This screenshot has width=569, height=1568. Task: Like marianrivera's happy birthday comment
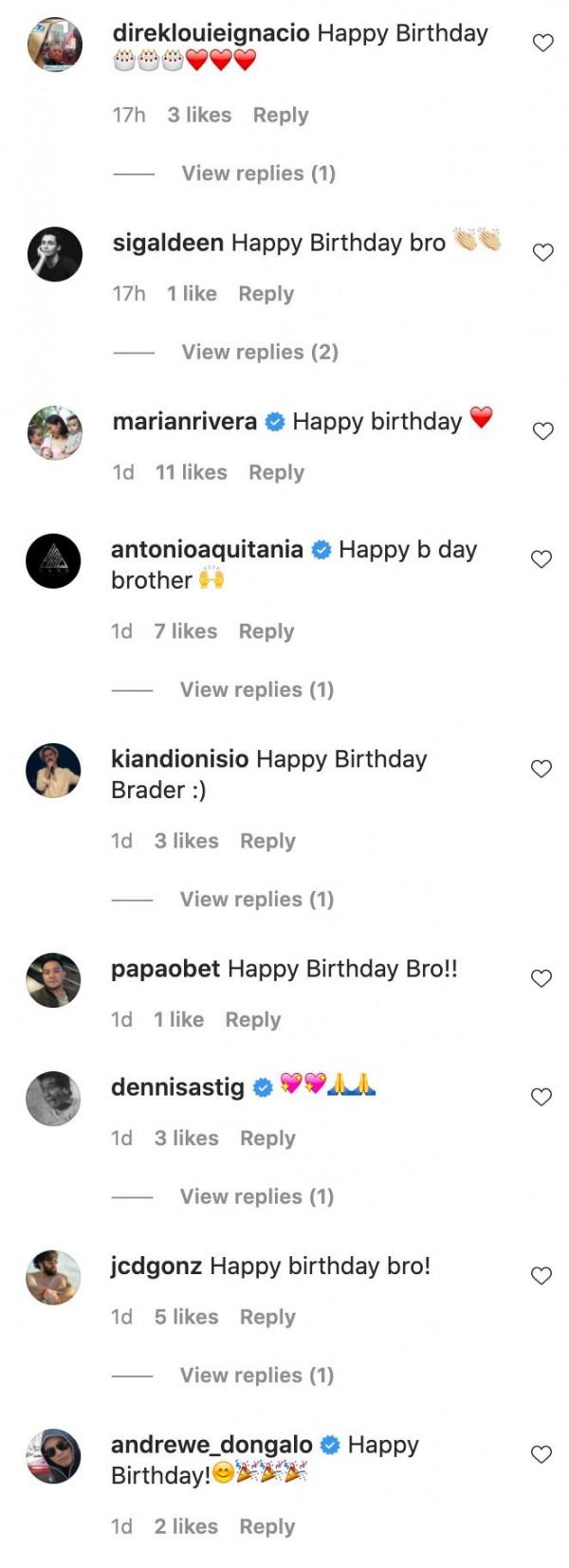click(542, 431)
